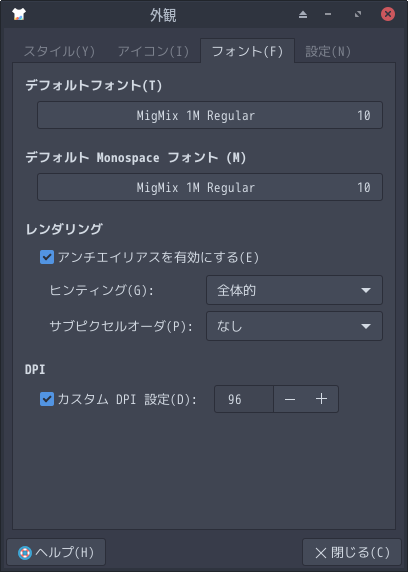Screen dimensions: 408x572
Task: Select the フォント(F) tab
Action: click(247, 51)
